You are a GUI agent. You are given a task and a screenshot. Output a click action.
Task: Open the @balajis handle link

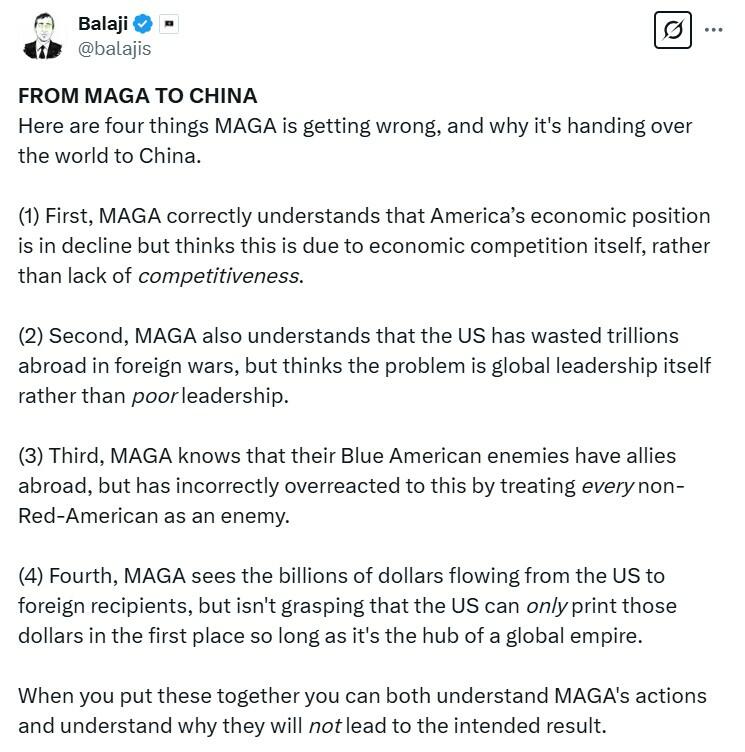(115, 48)
